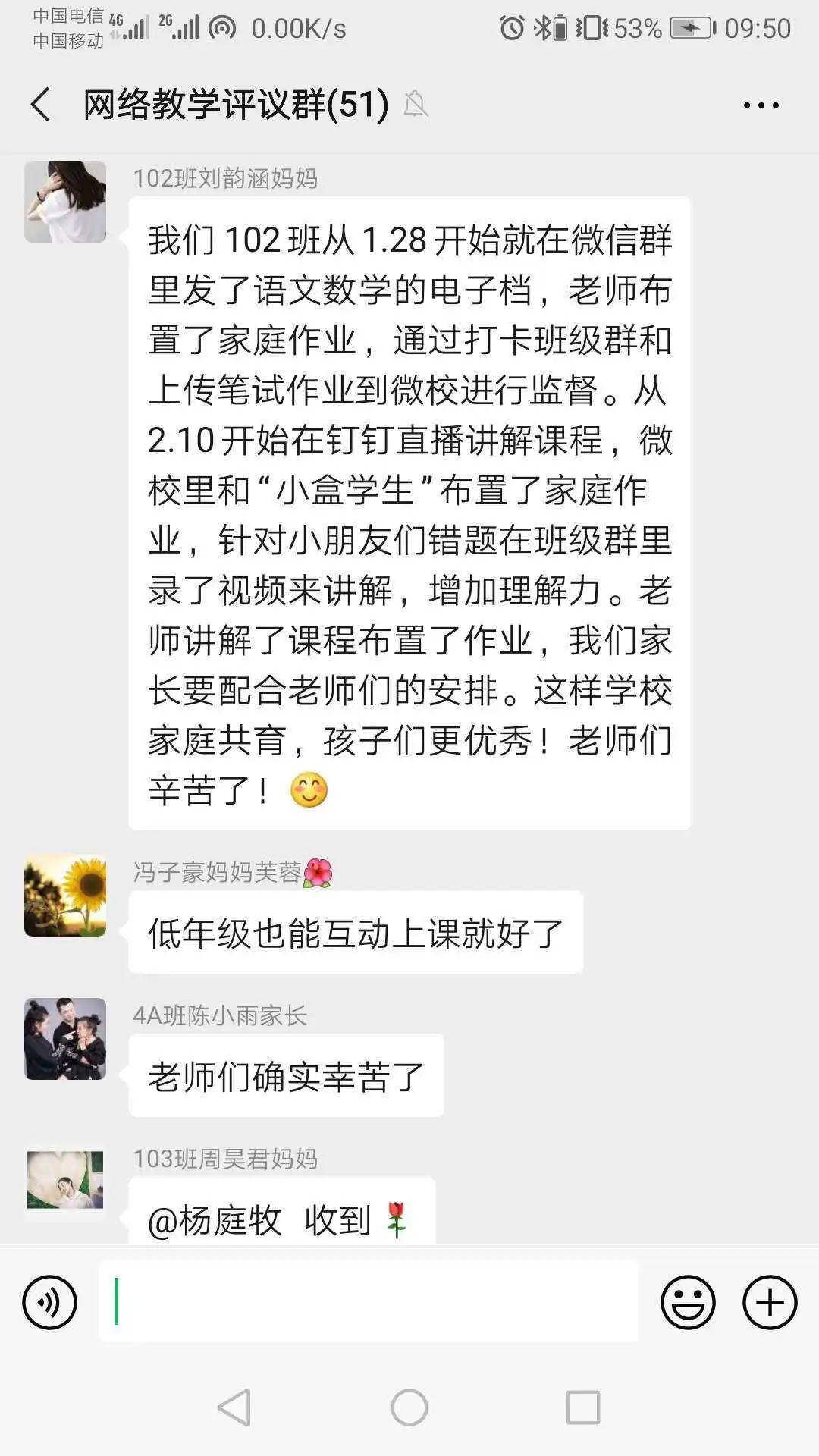The height and width of the screenshot is (1456, 819).
Task: Open the emoji picker
Action: point(687,1302)
